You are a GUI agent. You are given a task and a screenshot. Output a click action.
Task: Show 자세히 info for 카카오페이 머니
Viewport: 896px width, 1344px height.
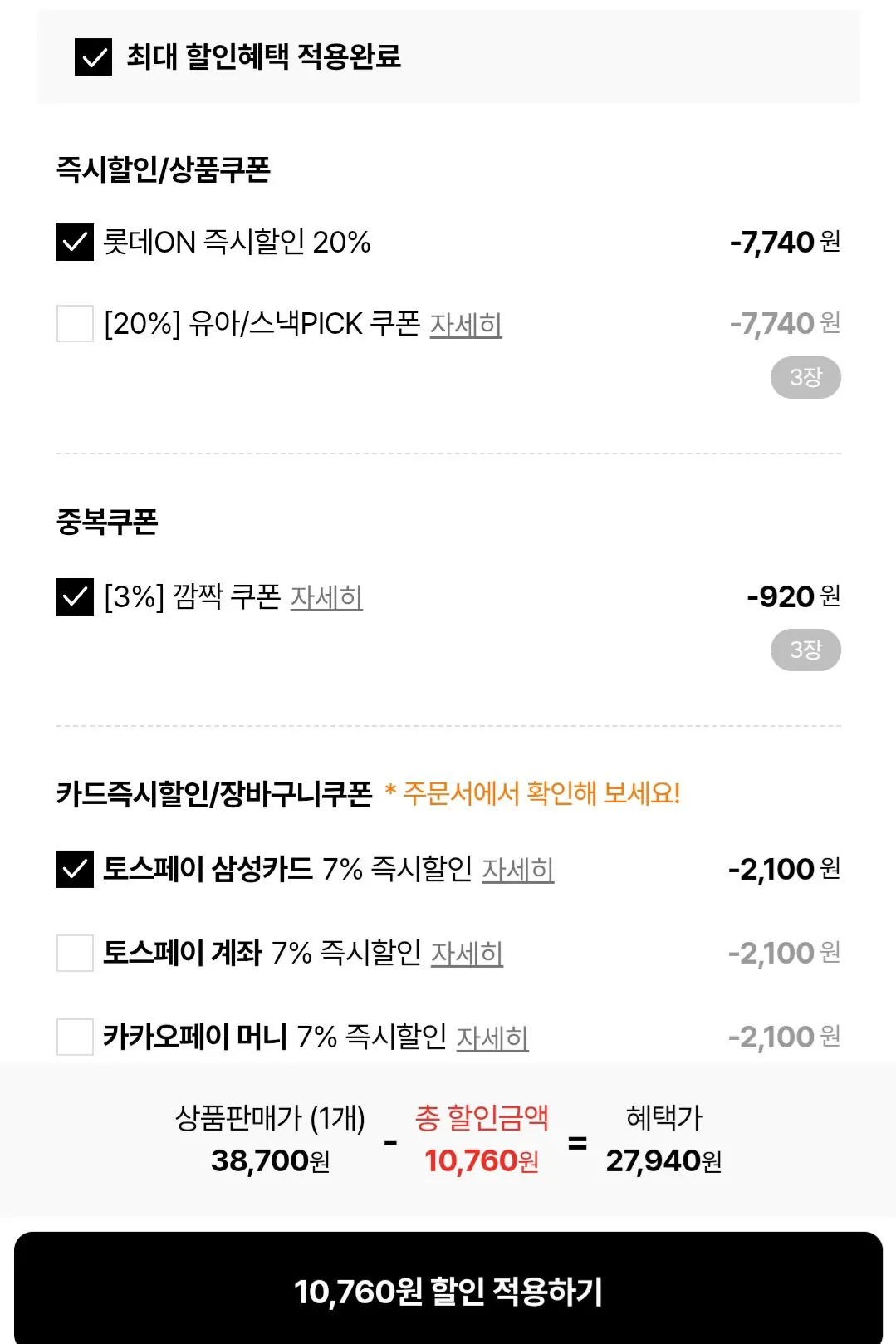[x=492, y=1037]
